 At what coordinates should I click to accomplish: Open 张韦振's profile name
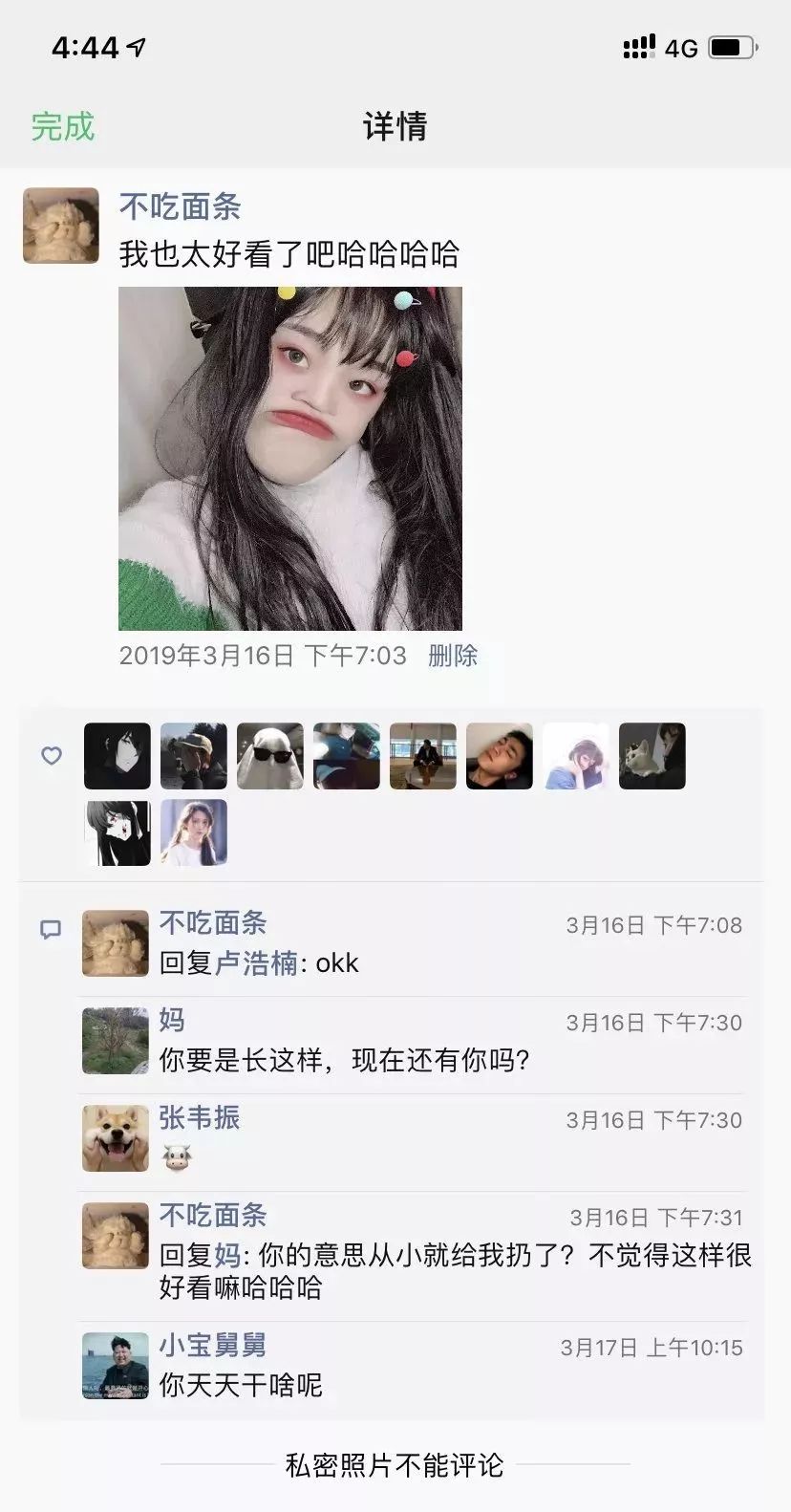(199, 1117)
